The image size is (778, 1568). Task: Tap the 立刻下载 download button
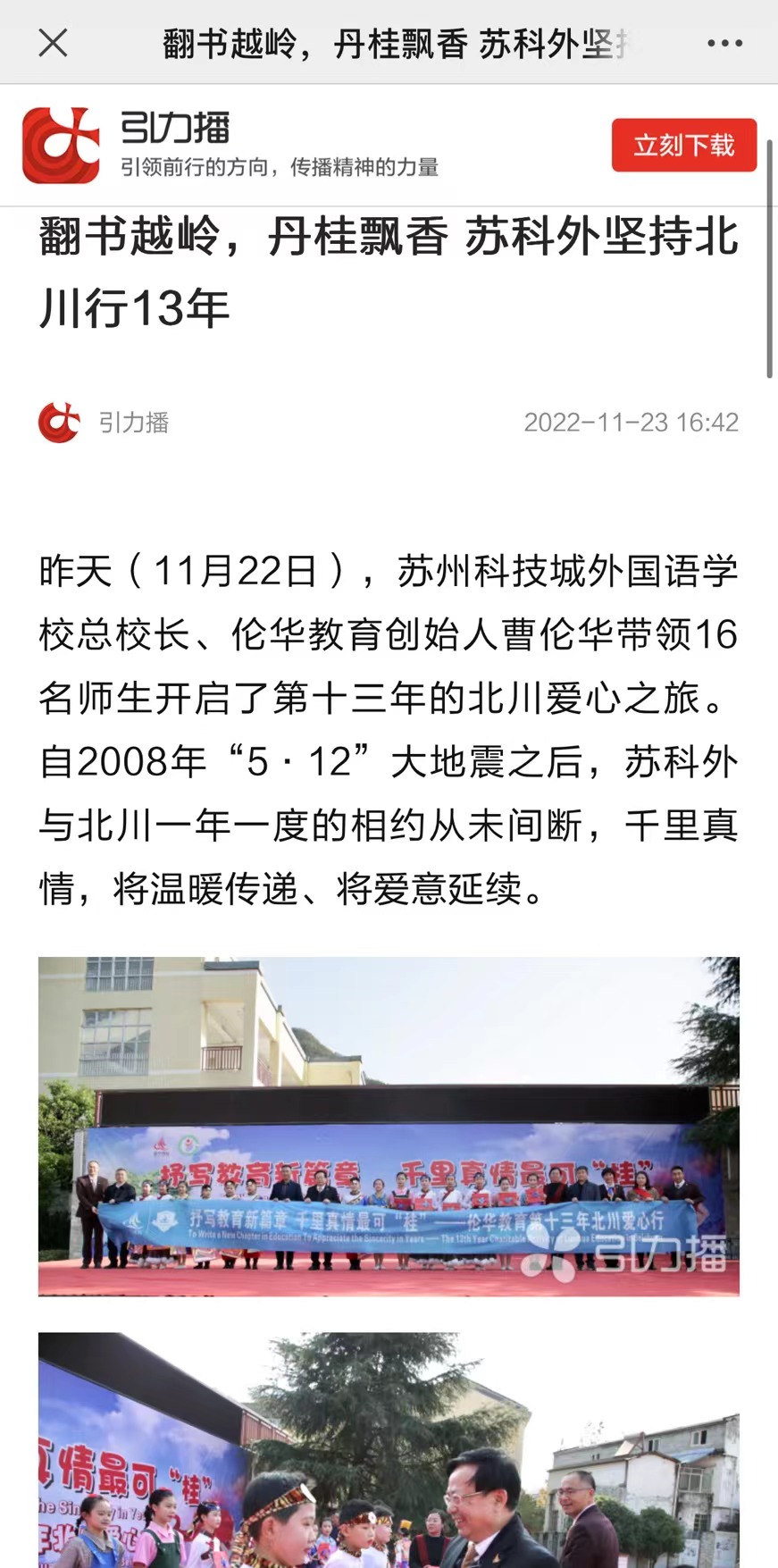pyautogui.click(x=683, y=145)
